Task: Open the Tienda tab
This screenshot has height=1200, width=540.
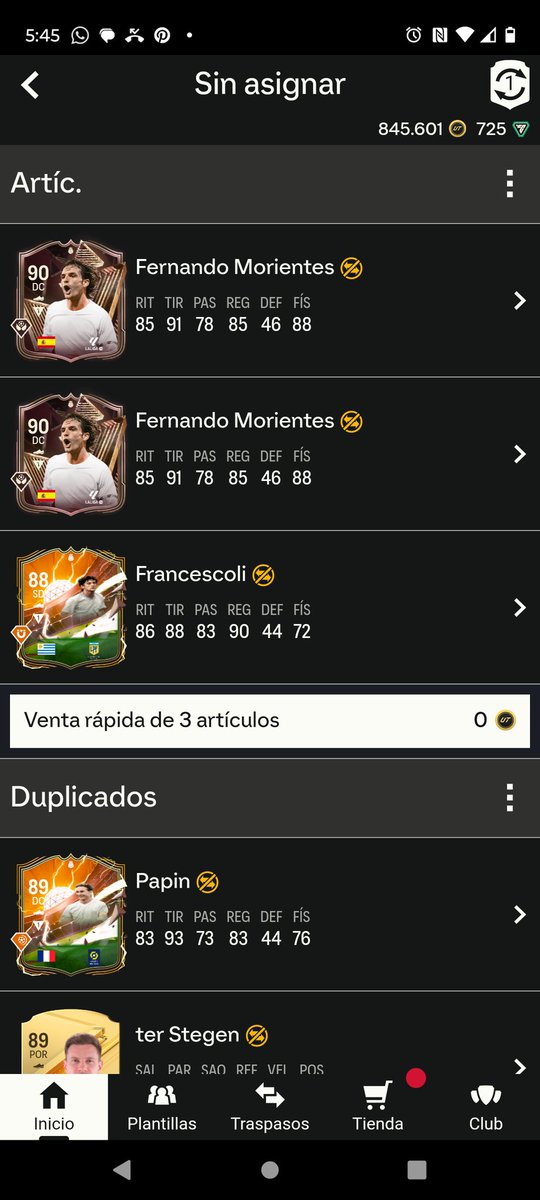Action: [x=378, y=1108]
